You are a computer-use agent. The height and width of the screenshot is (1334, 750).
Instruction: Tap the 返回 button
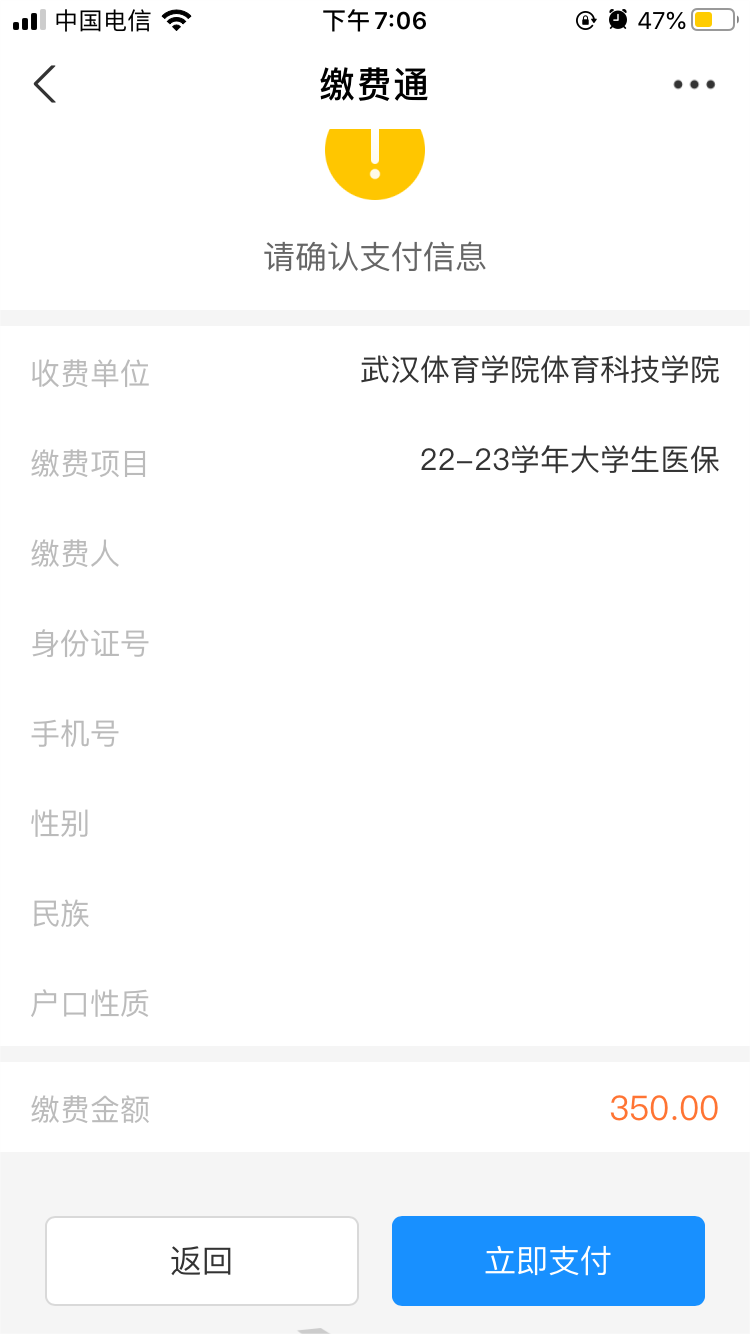[202, 1261]
